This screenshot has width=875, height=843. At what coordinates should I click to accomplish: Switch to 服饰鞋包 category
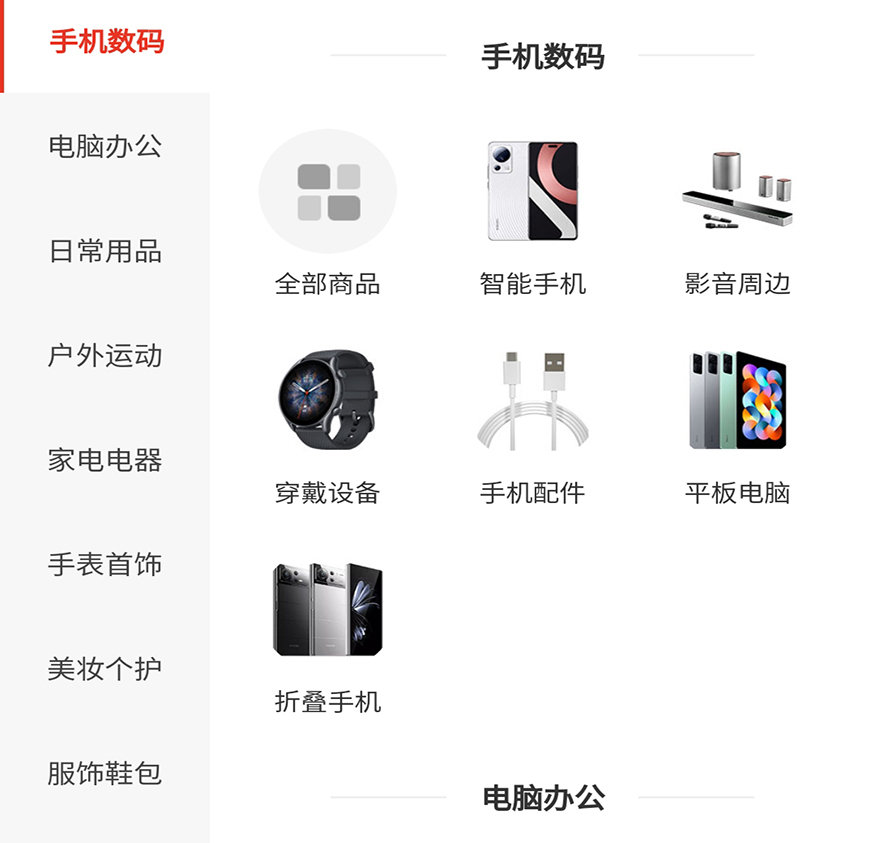tap(105, 773)
